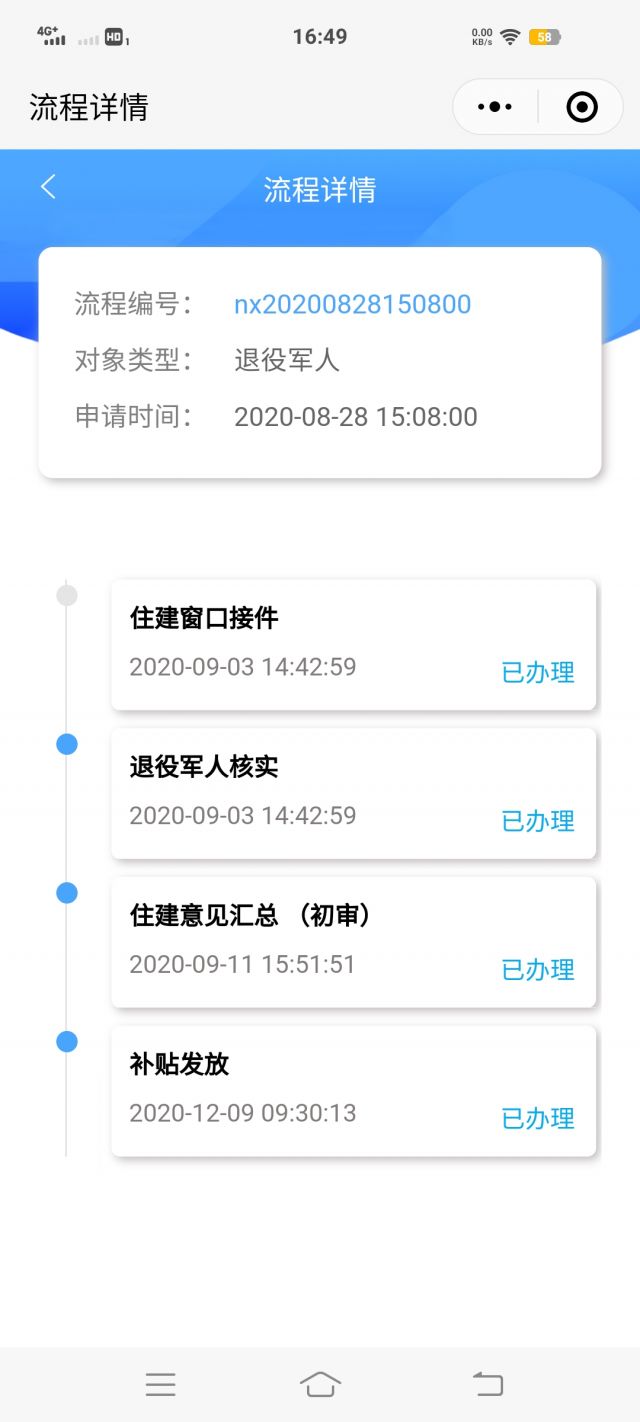This screenshot has width=640, height=1422.
Task: Open the 住建窗口接件 step card
Action: click(x=353, y=644)
